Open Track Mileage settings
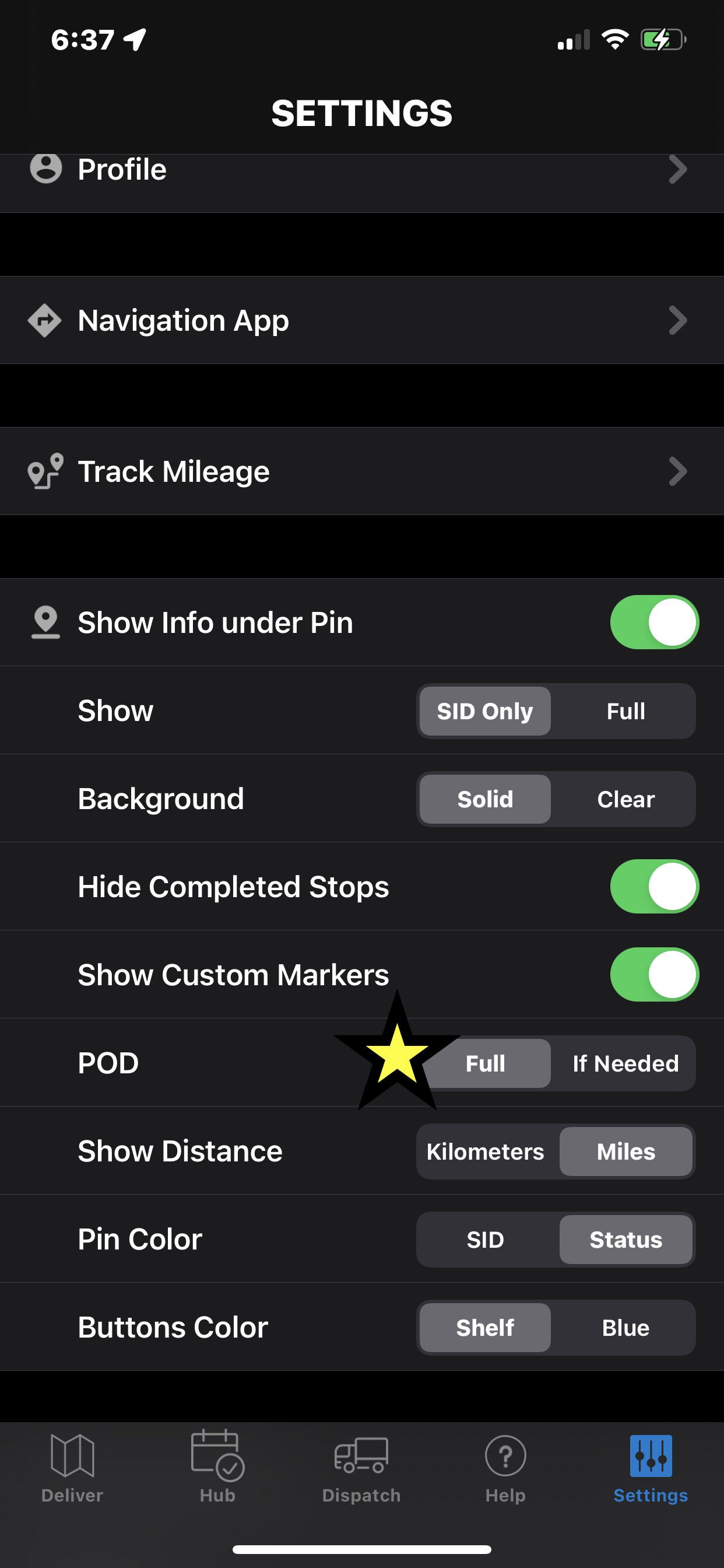 (361, 471)
